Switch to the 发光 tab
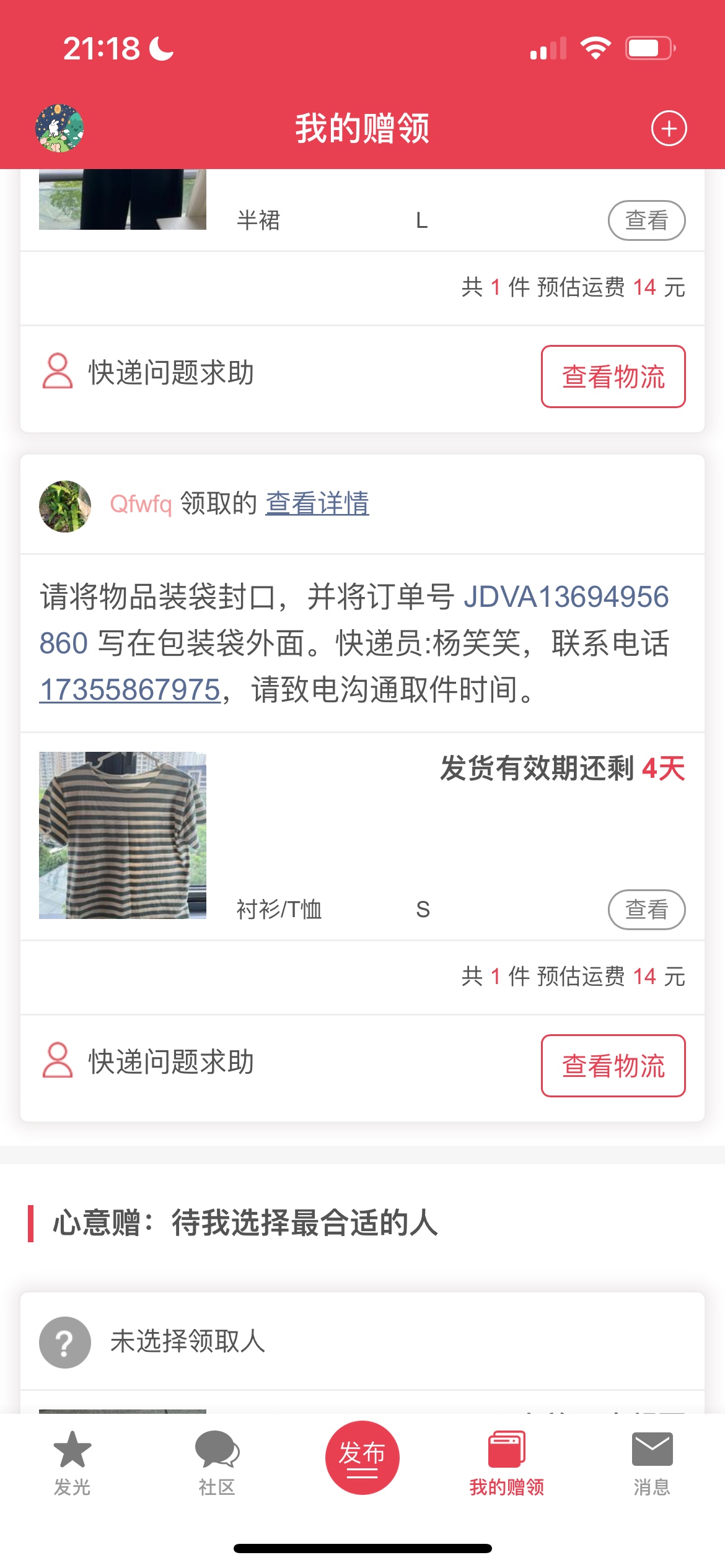This screenshot has height=1568, width=725. coord(72,1463)
